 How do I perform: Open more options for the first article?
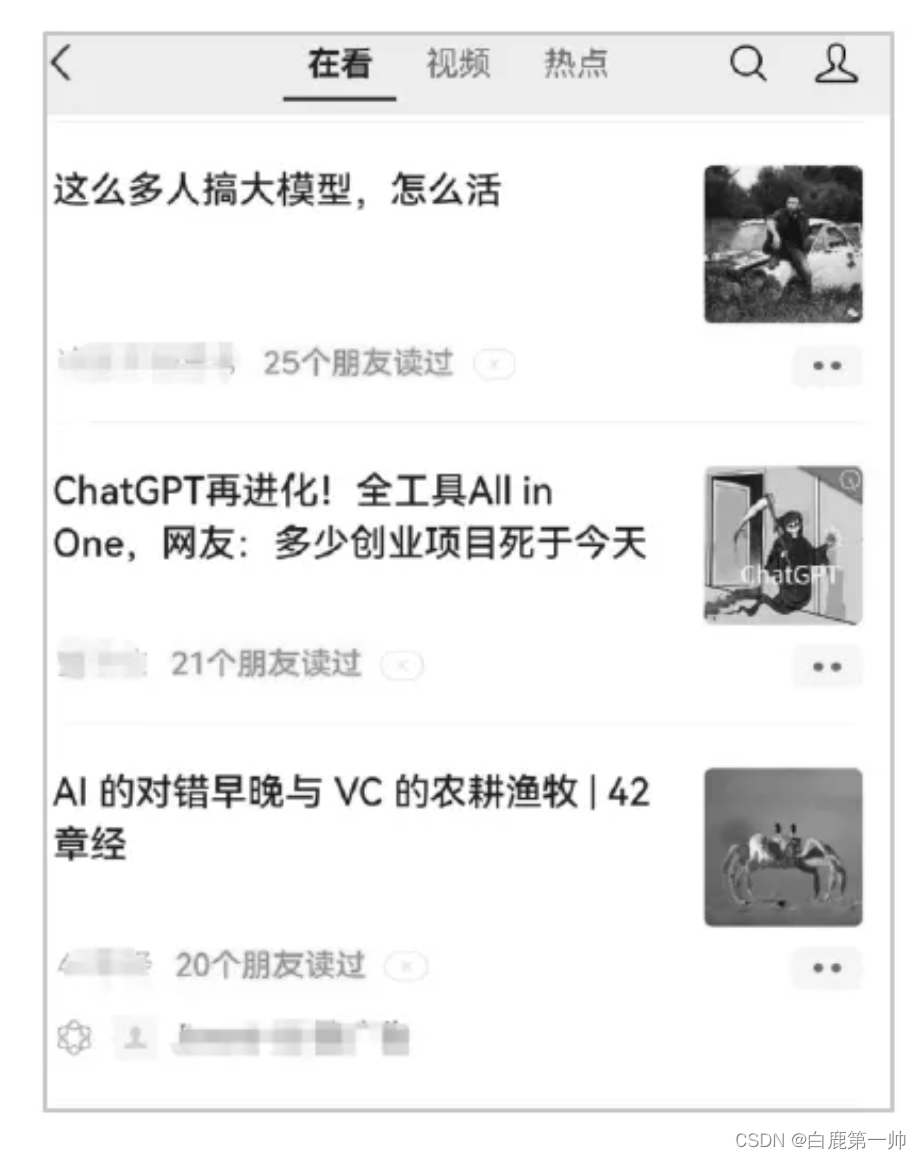click(x=827, y=365)
